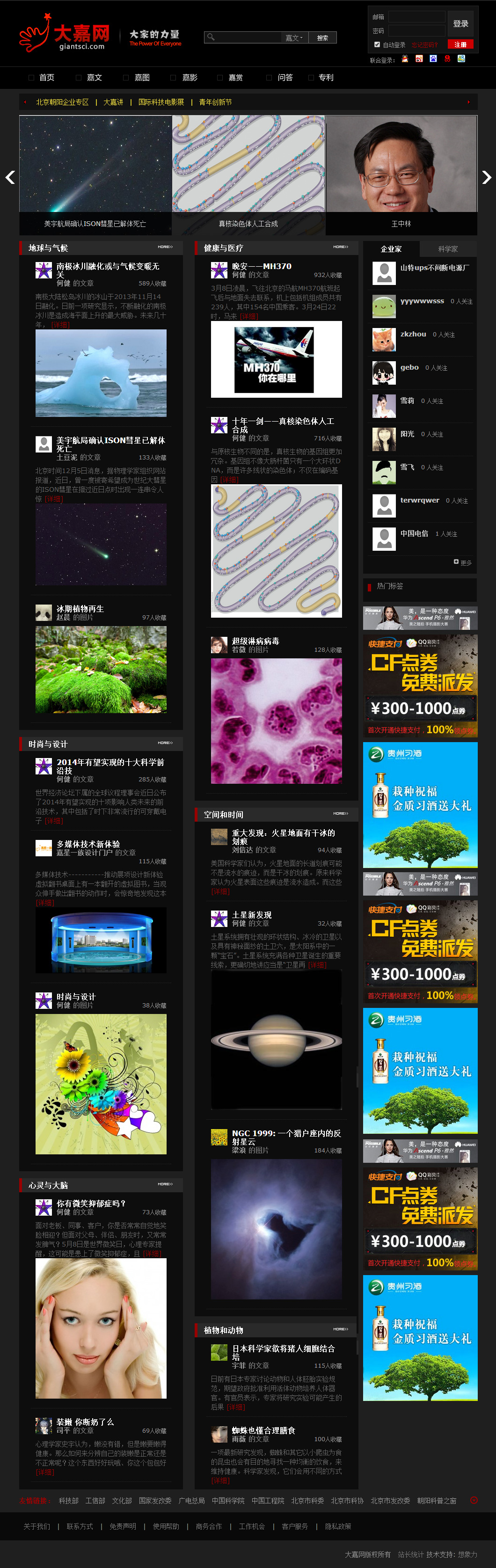Open the MH370 你在哪里 image
This screenshot has height=1568, width=496.
tap(276, 359)
